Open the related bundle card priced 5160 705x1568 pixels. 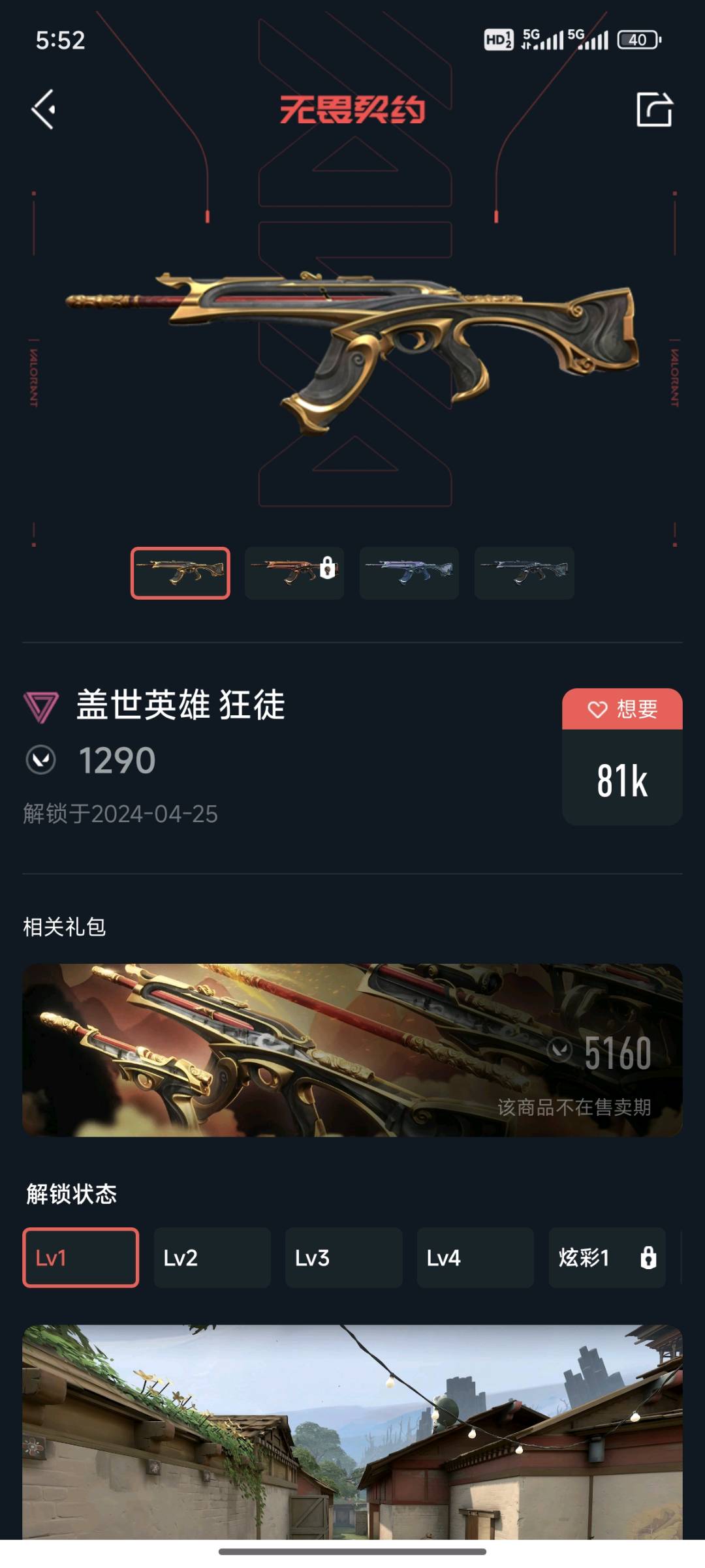coord(352,1050)
